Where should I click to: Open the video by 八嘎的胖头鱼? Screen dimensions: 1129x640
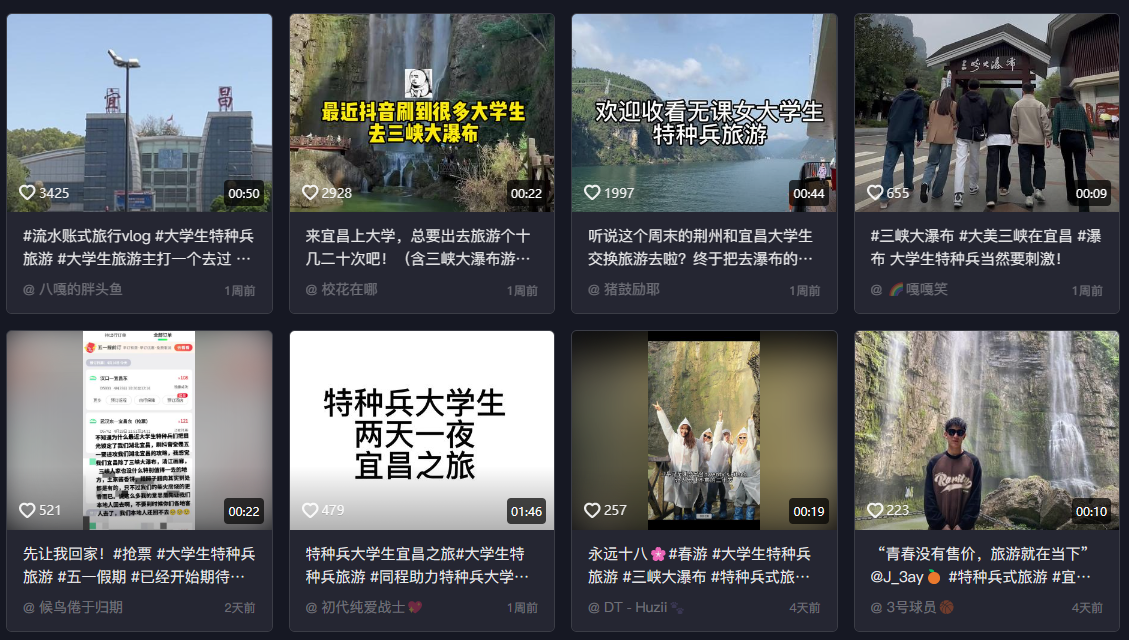[139, 112]
